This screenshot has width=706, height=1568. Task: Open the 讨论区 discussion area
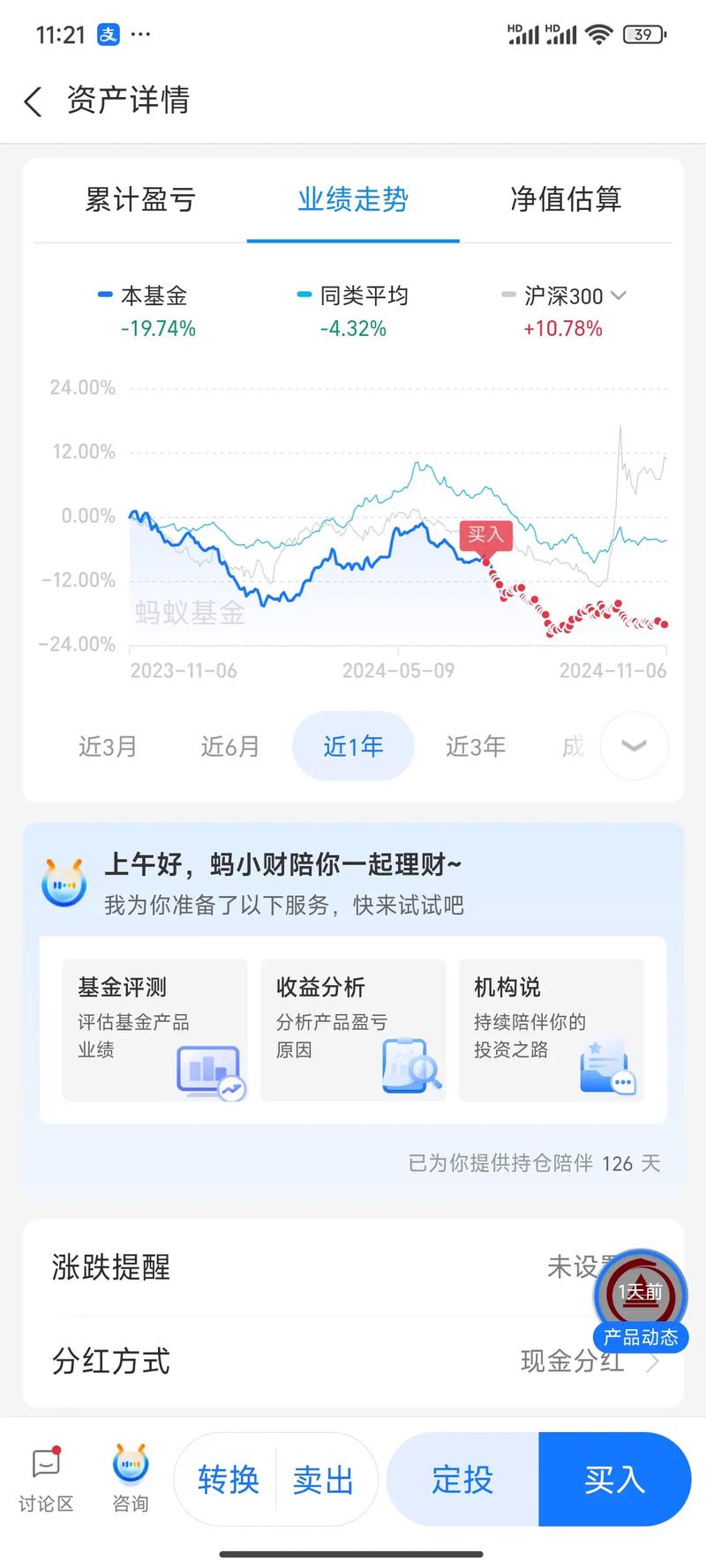click(46, 1478)
